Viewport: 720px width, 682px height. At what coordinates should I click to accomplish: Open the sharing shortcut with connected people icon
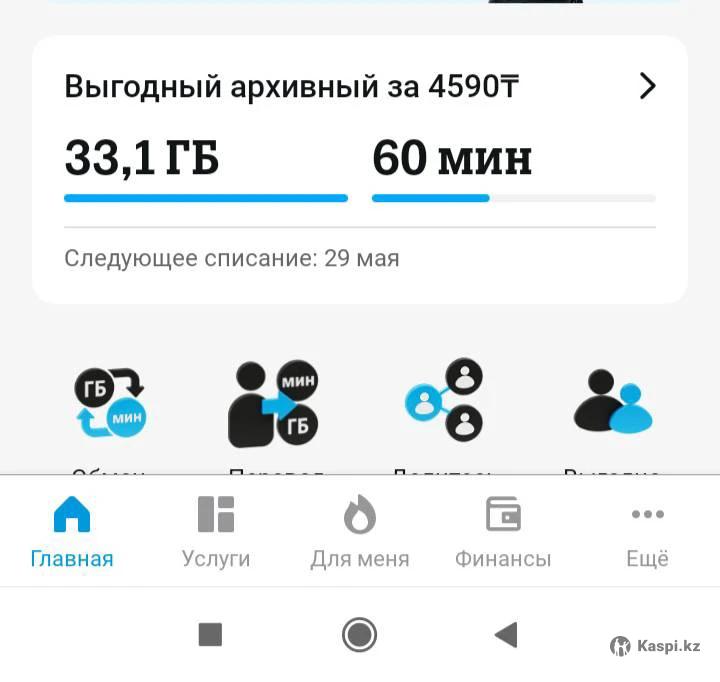(444, 402)
